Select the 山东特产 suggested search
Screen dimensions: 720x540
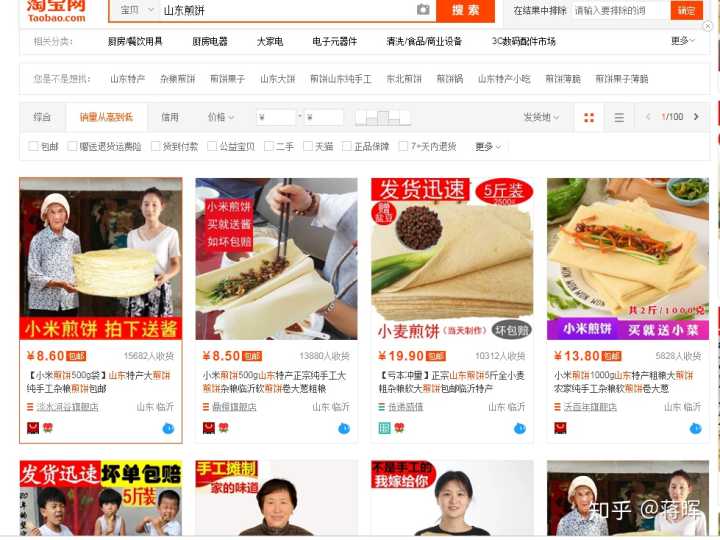pos(127,79)
